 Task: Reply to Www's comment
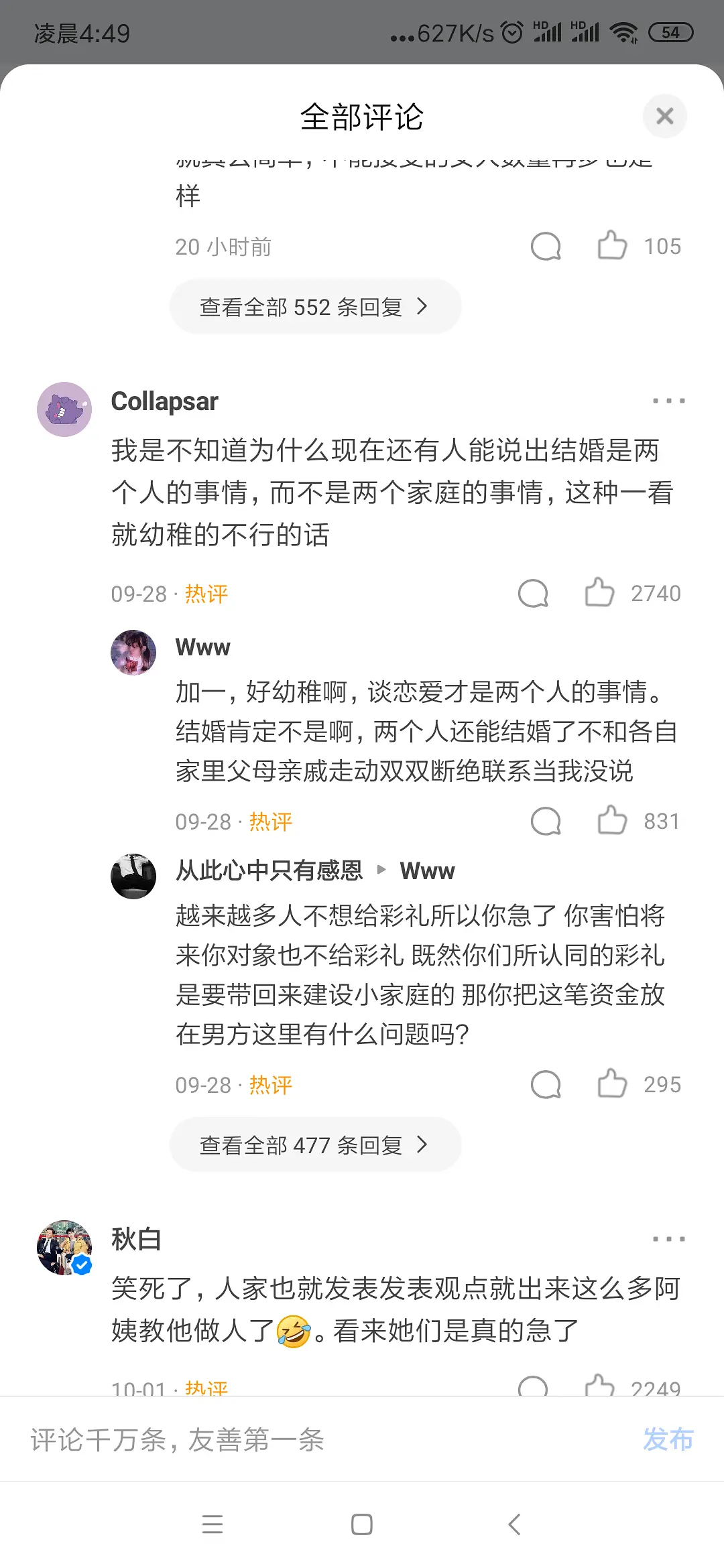click(546, 821)
